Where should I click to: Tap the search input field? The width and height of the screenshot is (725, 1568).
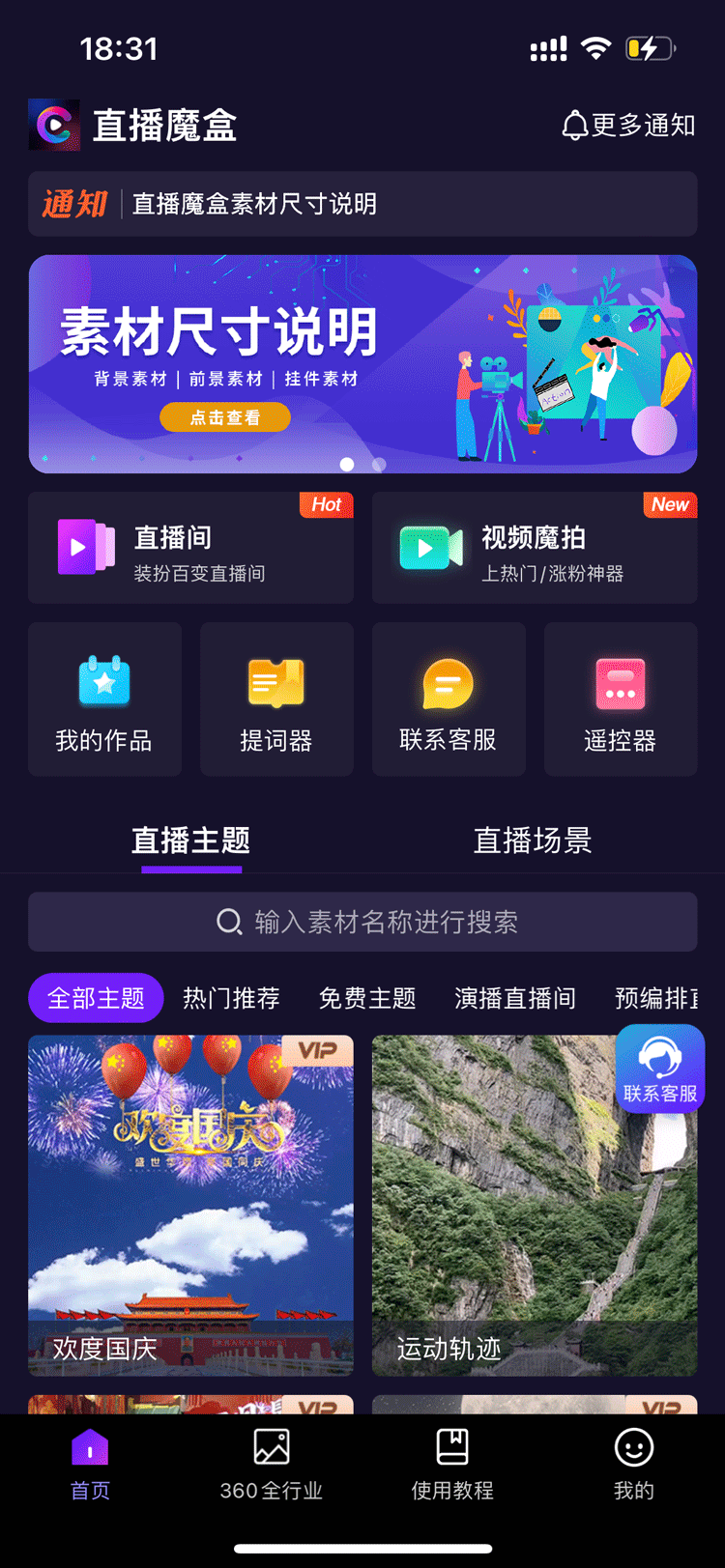tap(362, 921)
